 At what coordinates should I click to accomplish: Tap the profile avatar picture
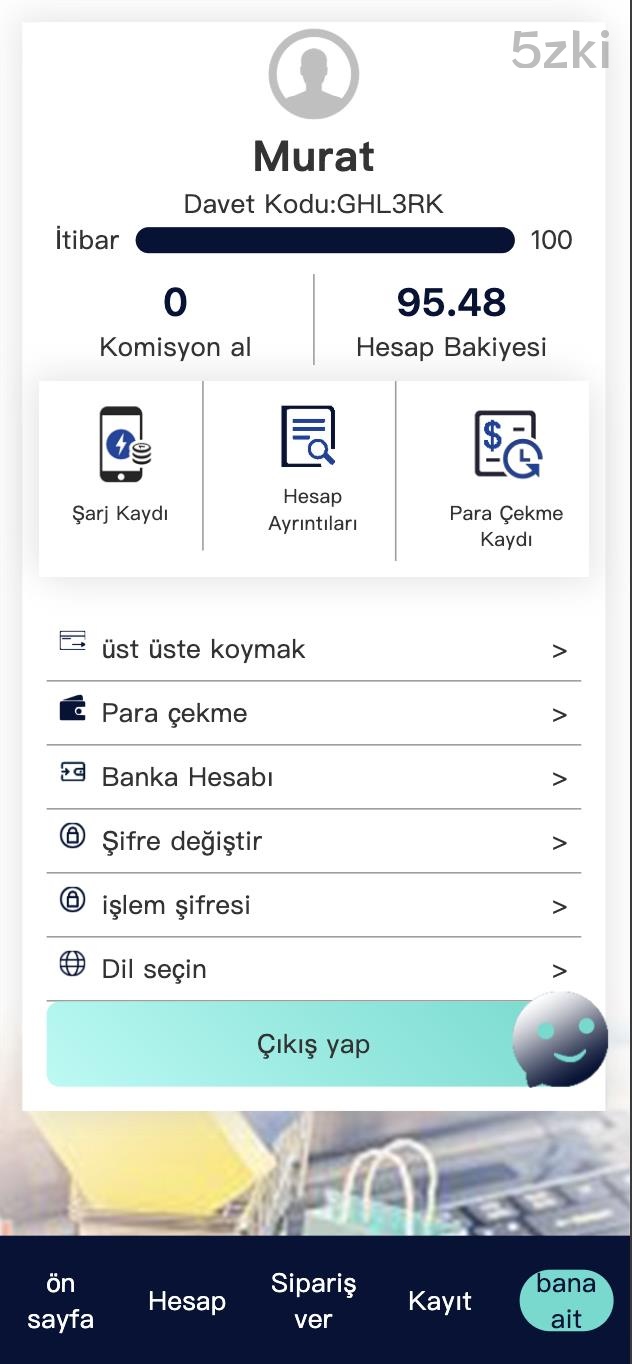click(x=314, y=74)
